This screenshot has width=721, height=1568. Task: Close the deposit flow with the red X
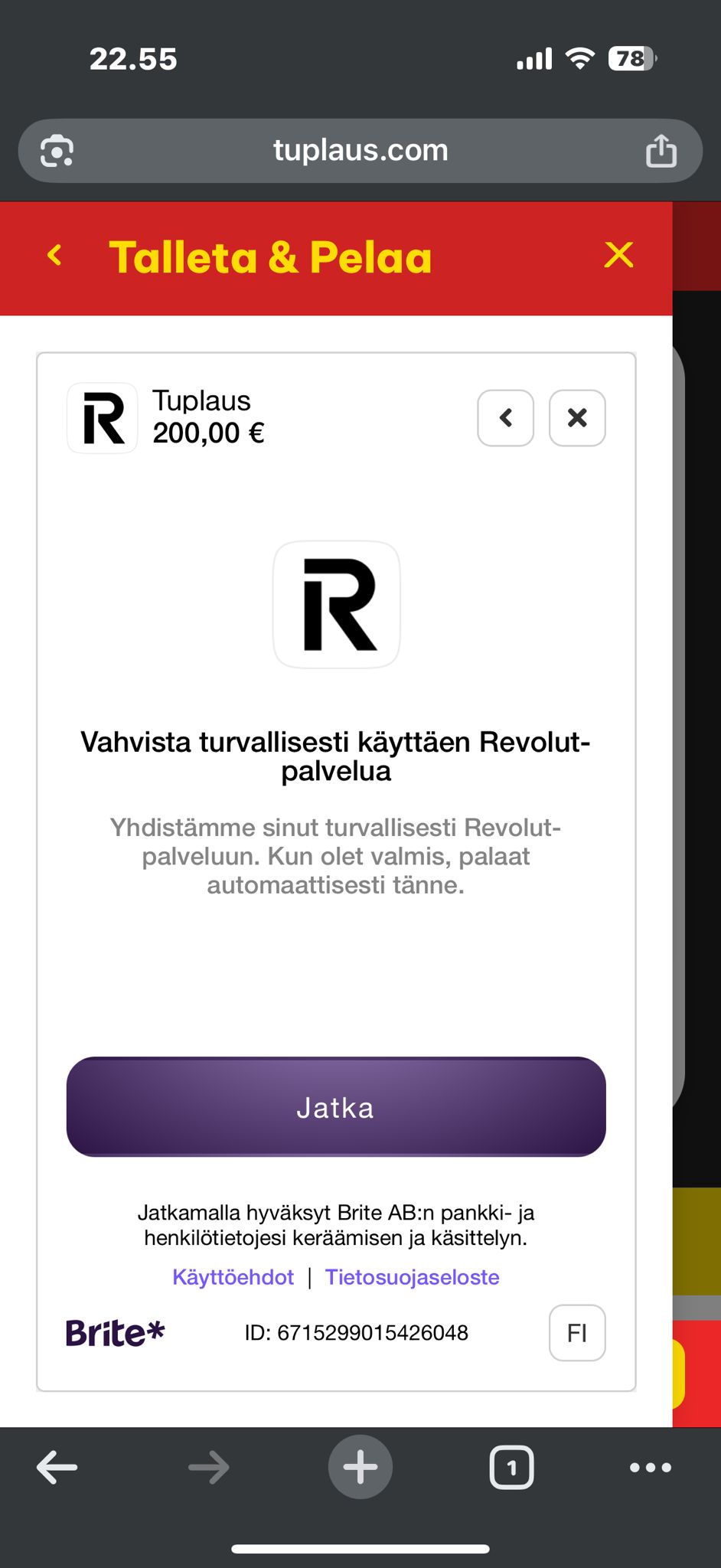(x=619, y=255)
